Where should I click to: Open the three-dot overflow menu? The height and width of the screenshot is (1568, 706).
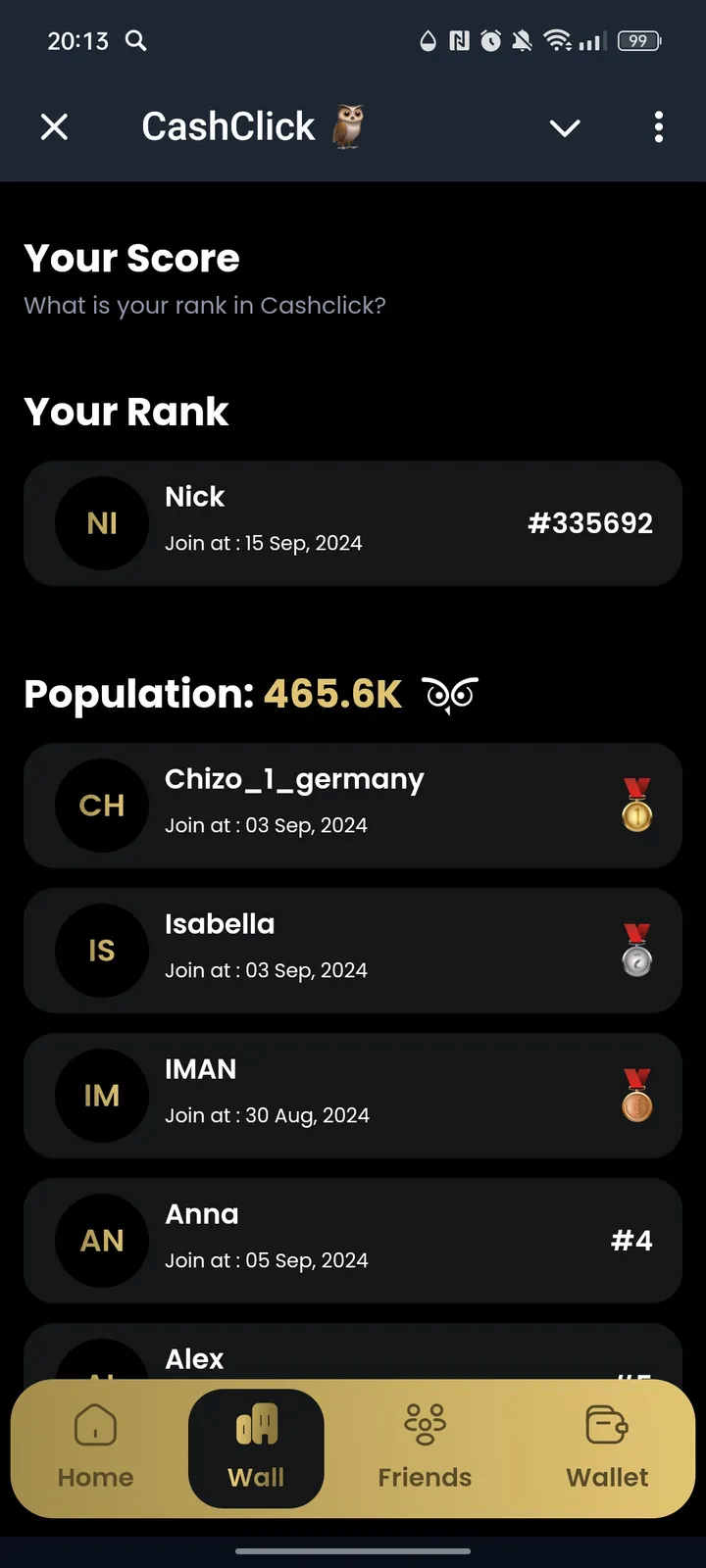click(659, 127)
